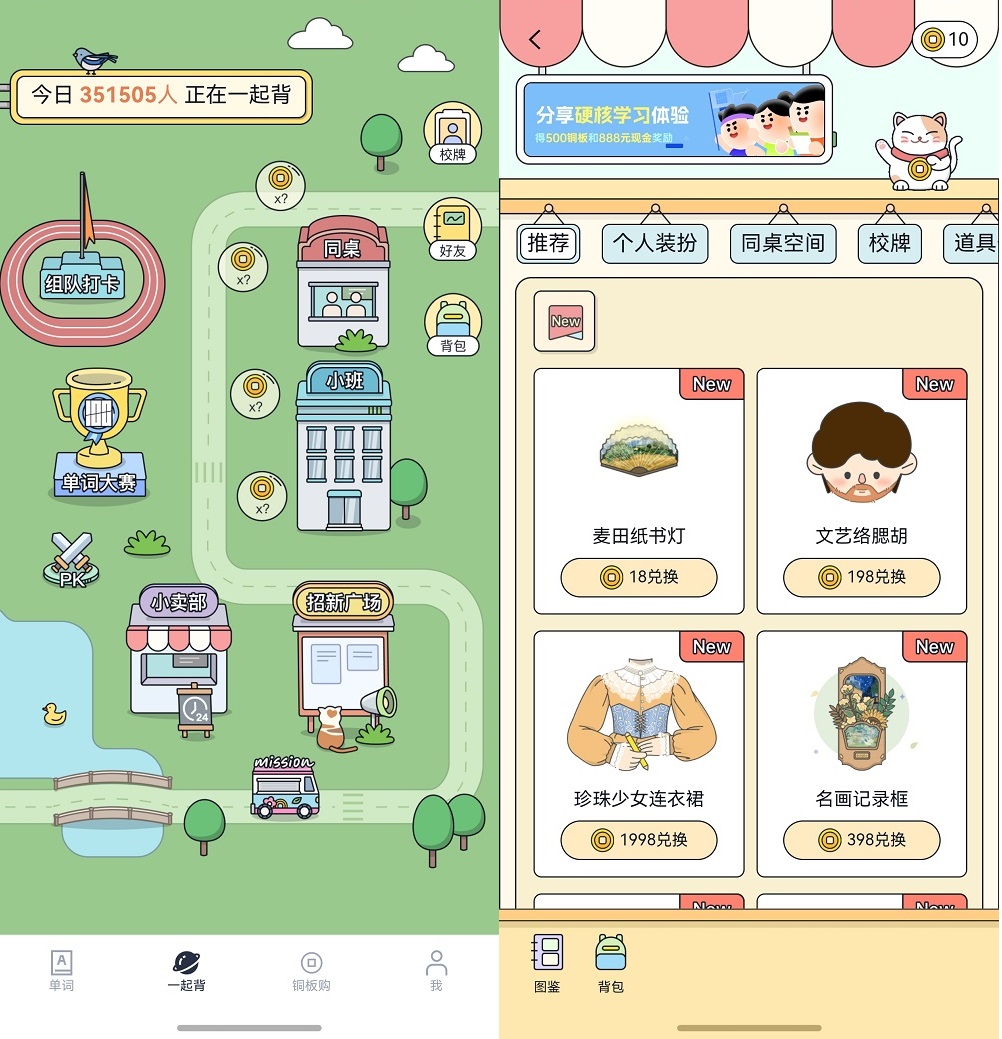This screenshot has height=1039, width=1002.
Task: Open the 校牌 icon on map
Action: click(x=453, y=133)
